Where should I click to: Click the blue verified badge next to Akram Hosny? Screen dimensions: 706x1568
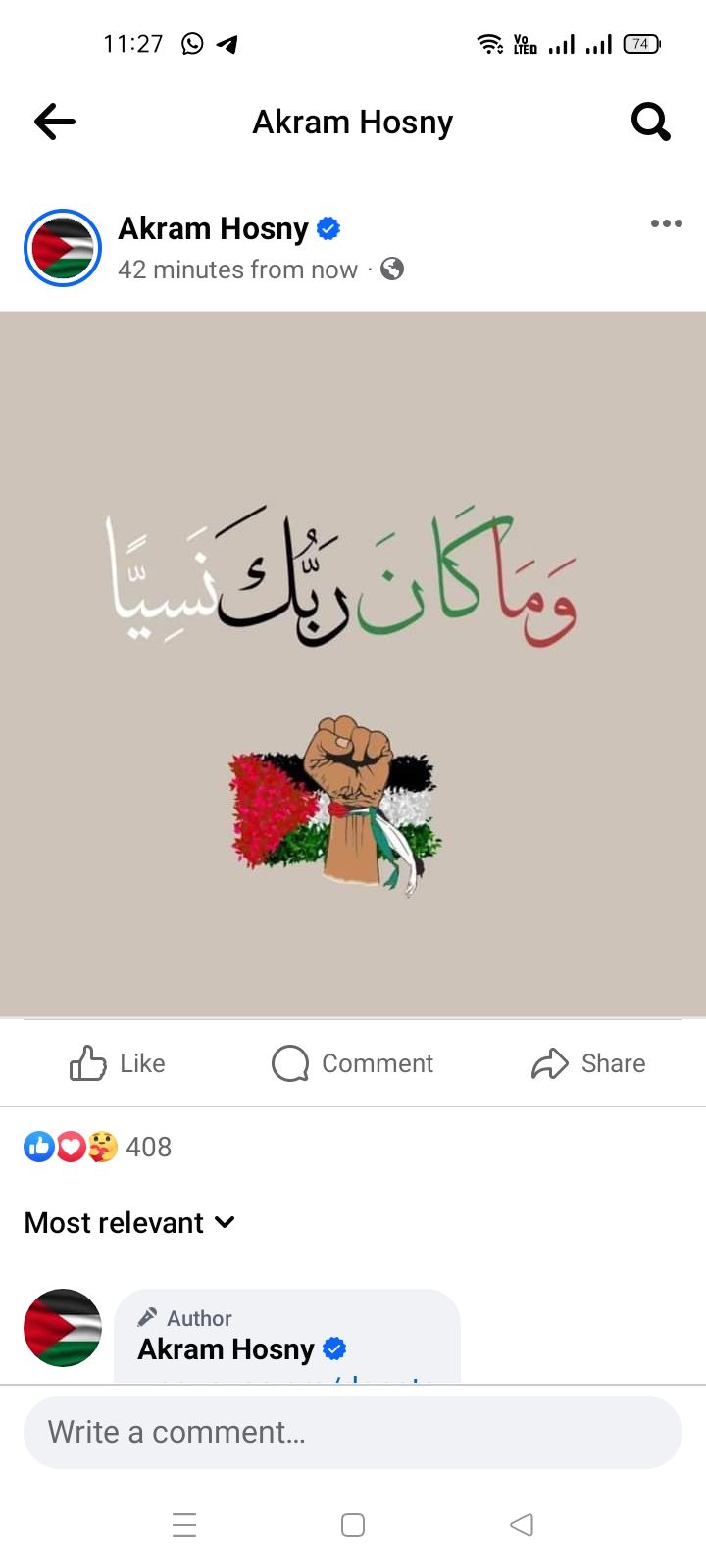[328, 227]
